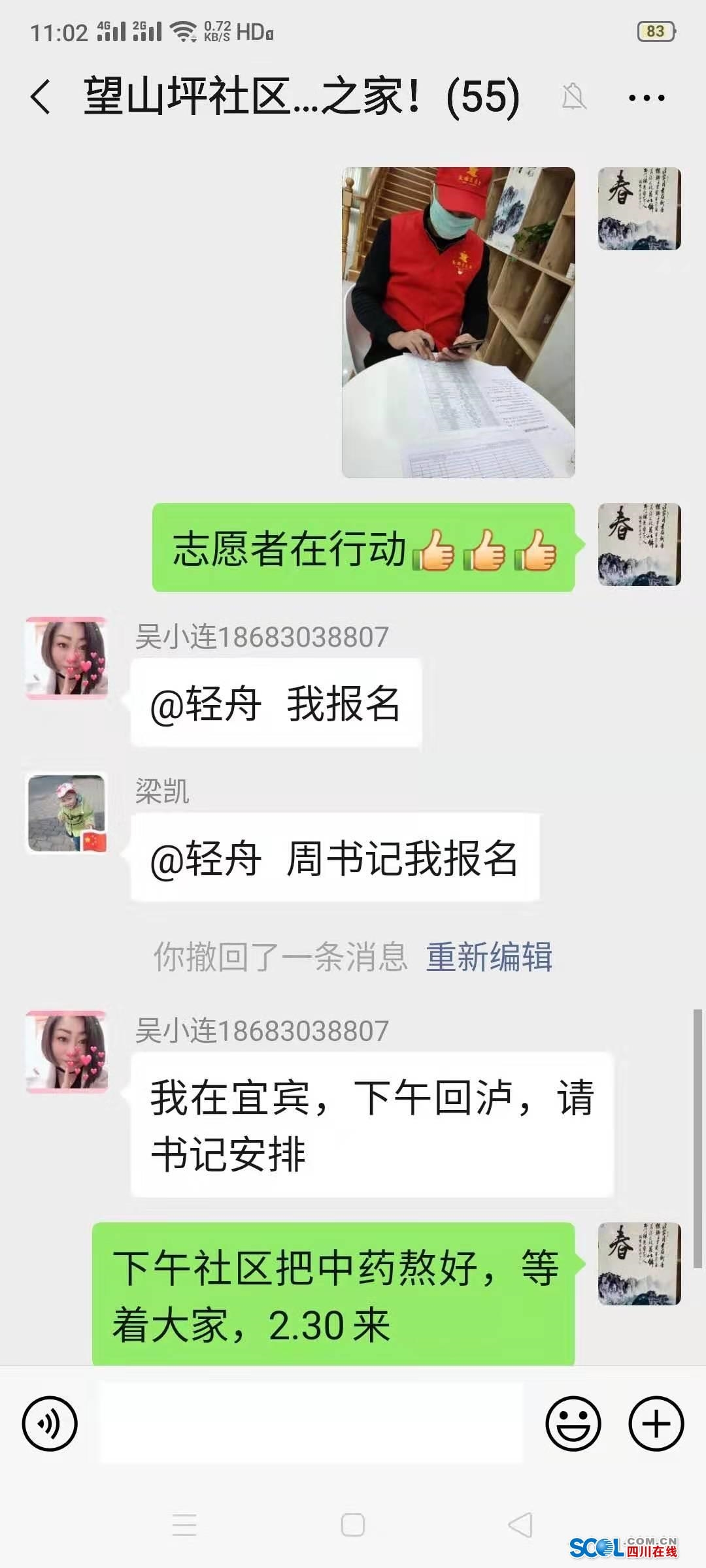Open the volunteer photo message
706x1568 pixels.
pyautogui.click(x=458, y=323)
